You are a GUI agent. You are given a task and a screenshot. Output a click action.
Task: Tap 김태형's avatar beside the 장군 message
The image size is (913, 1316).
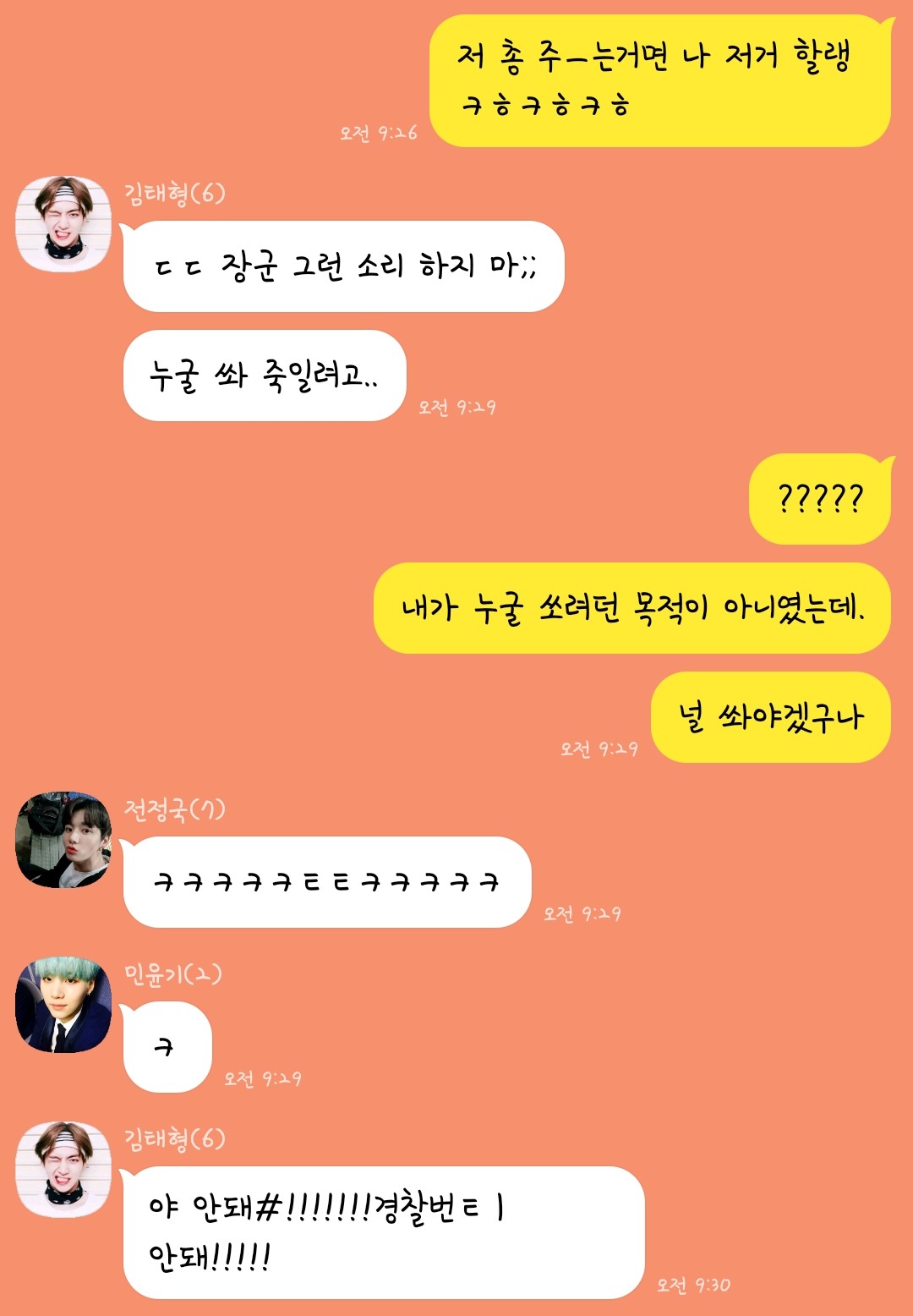[x=63, y=224]
